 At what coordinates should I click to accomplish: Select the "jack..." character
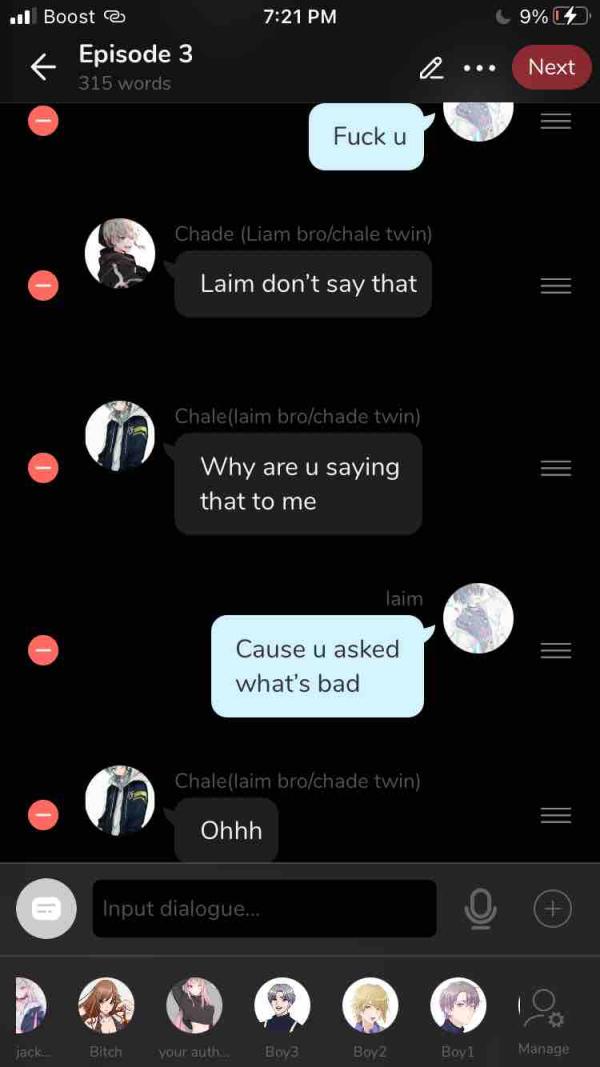[x=30, y=1006]
